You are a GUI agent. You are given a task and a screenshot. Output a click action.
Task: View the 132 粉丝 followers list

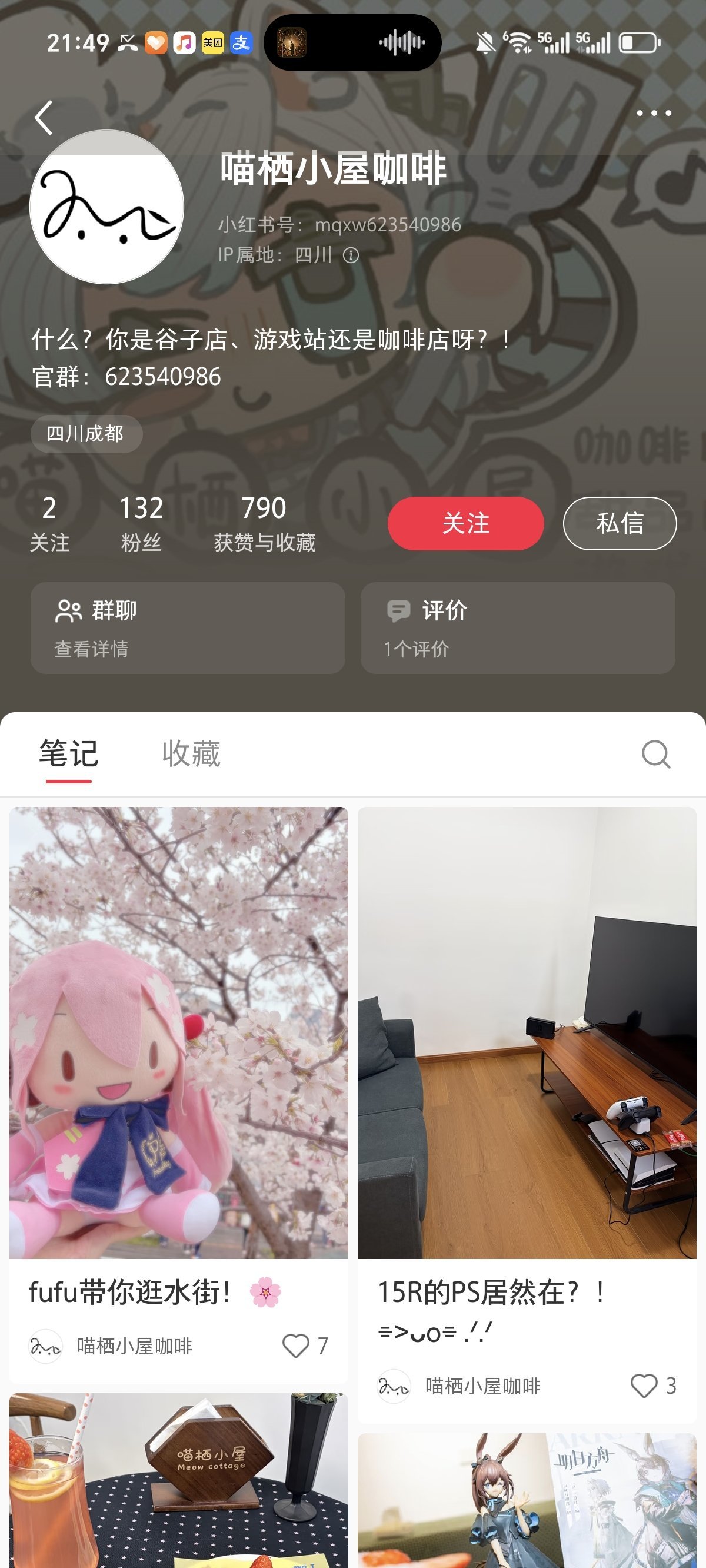click(141, 522)
